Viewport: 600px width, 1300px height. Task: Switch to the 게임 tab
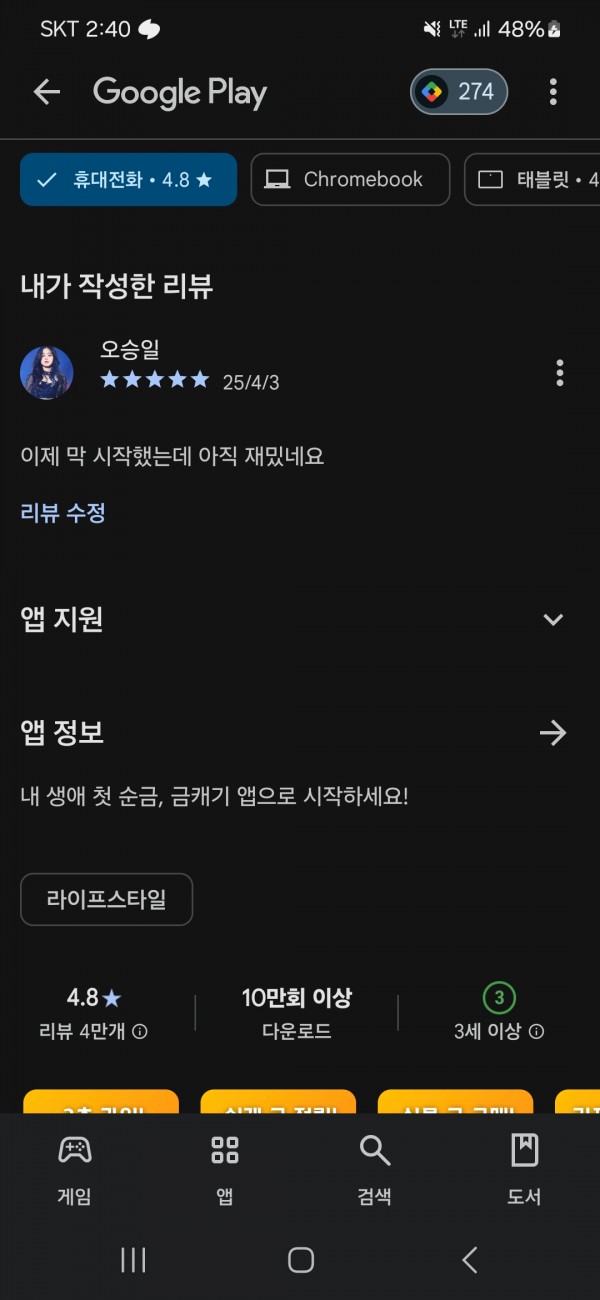pos(75,1169)
